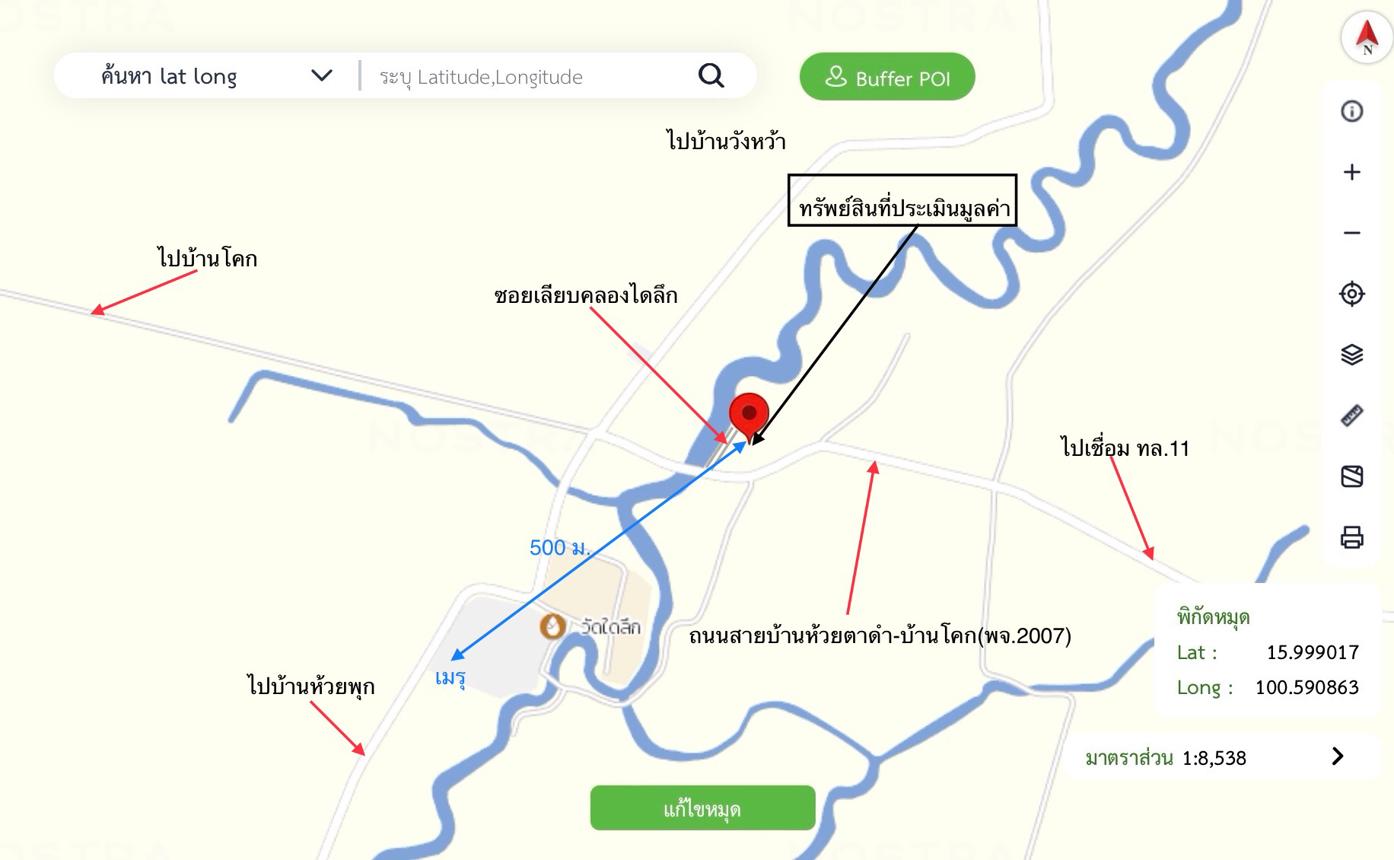
Task: Open the map layers panel
Action: (1352, 355)
